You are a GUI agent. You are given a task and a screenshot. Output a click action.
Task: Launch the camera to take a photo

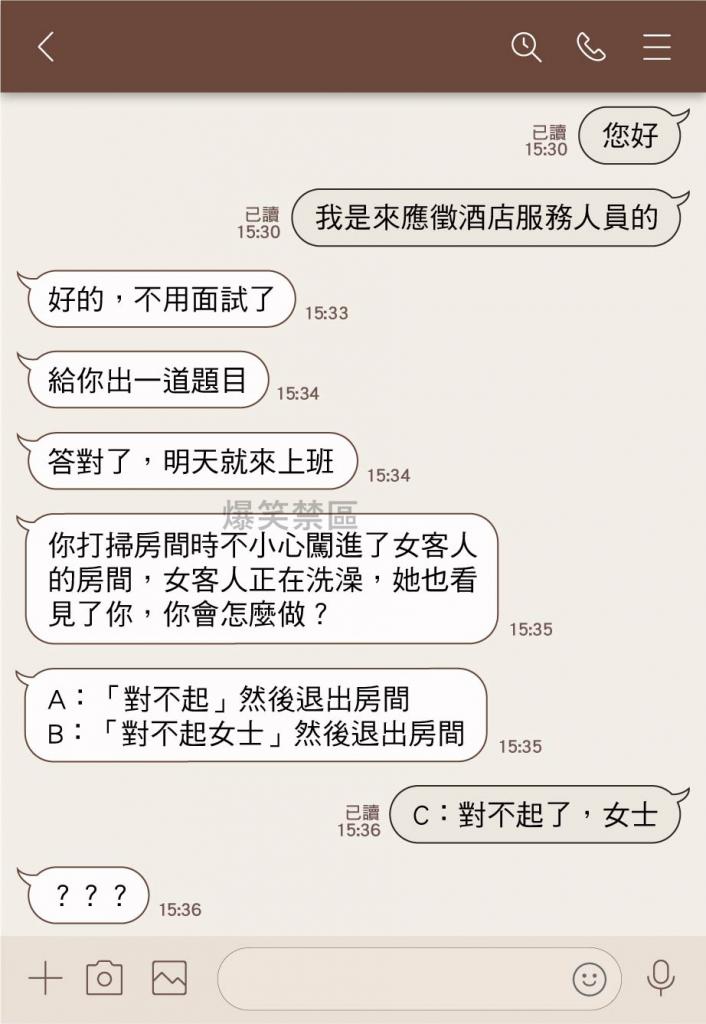coord(104,978)
